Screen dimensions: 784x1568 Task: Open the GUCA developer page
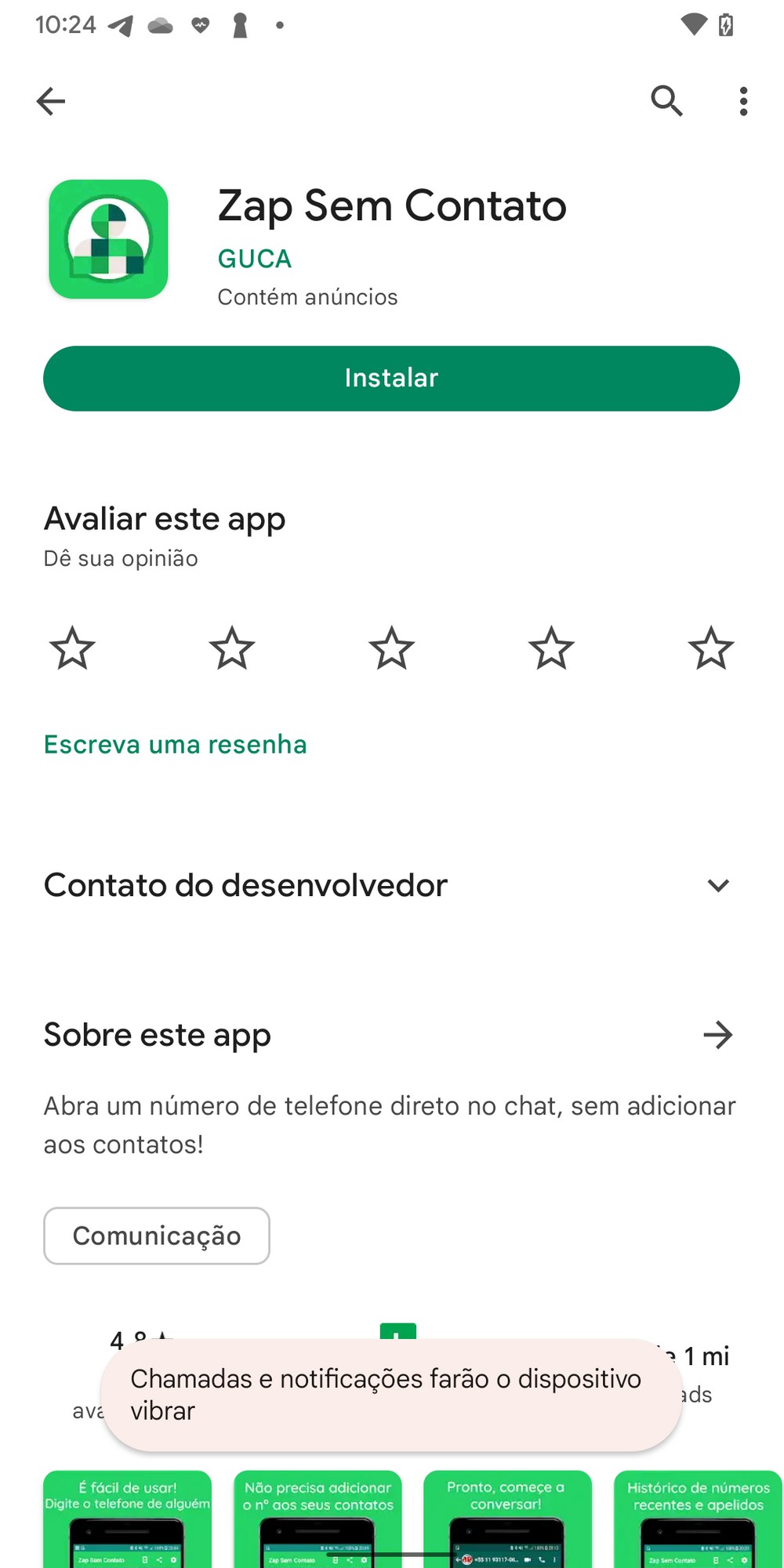[x=255, y=259]
